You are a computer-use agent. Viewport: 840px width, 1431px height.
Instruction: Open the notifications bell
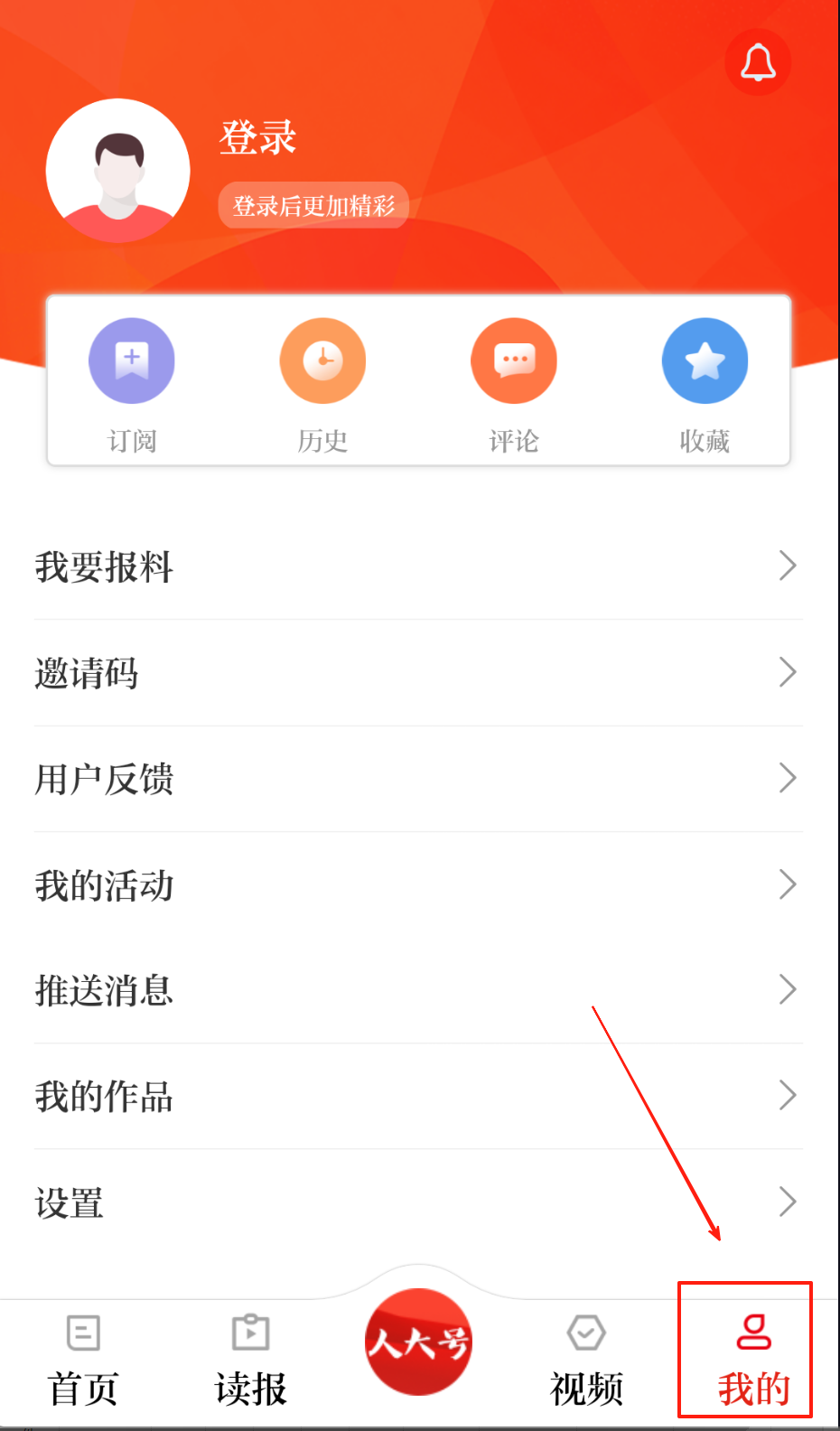(758, 62)
